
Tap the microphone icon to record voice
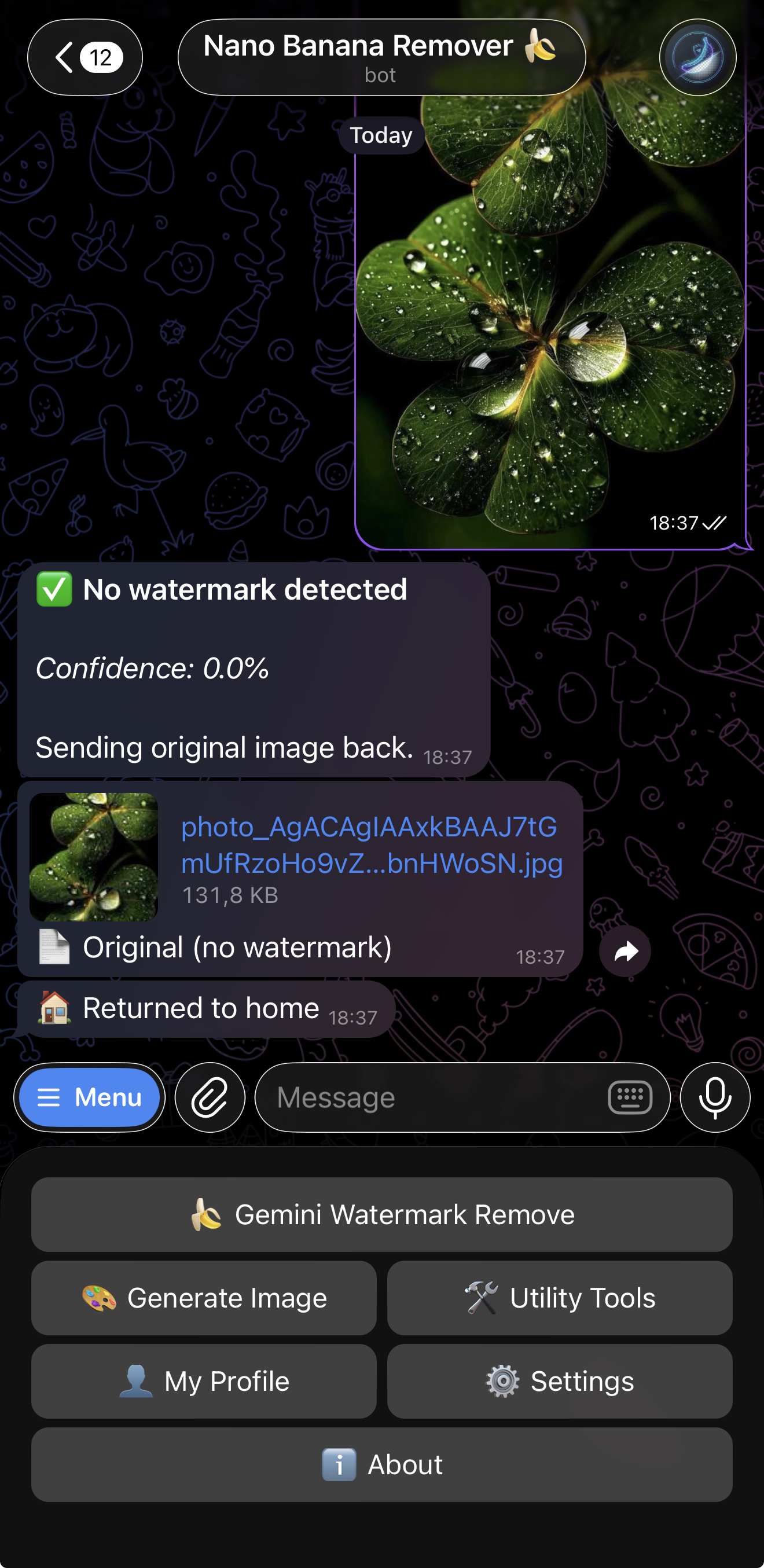[x=715, y=1097]
